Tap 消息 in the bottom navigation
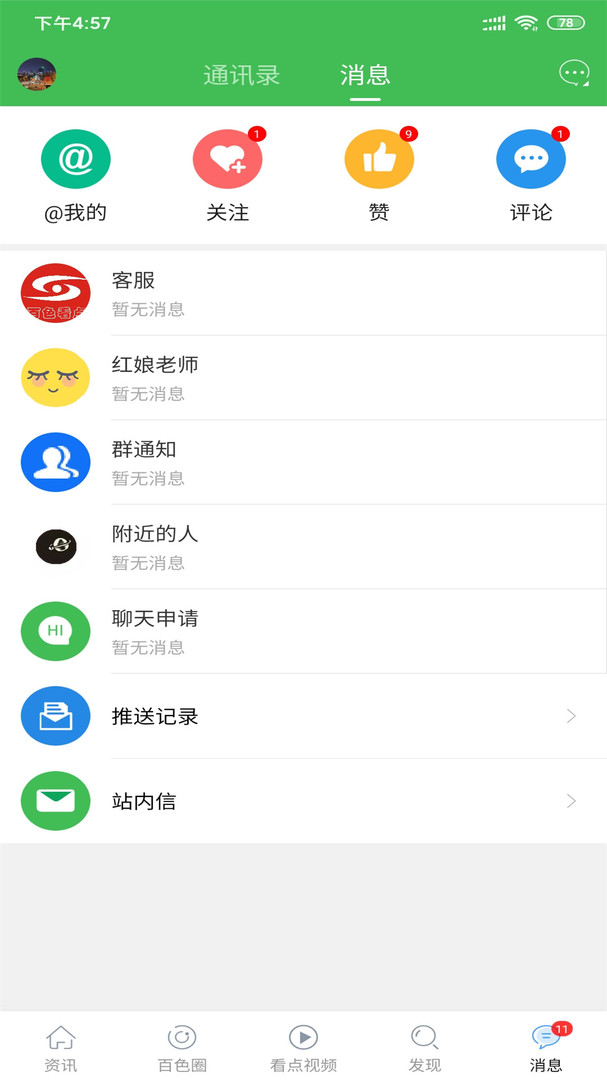Image resolution: width=607 pixels, height=1080 pixels. 546,1047
